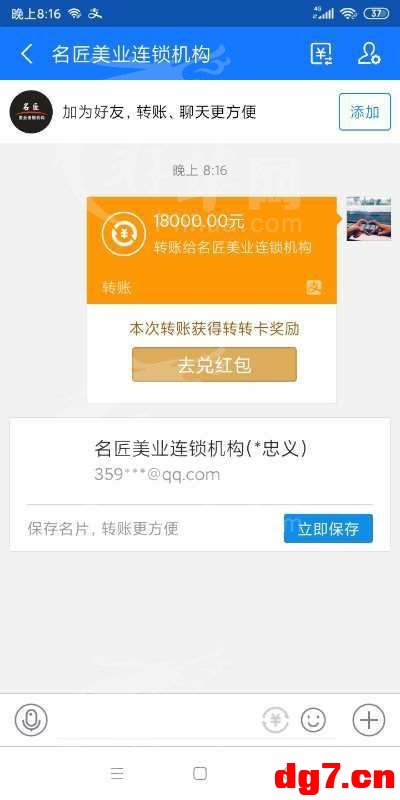Tap 立即保存 to save the contact card
The height and width of the screenshot is (800, 400).
328,528
